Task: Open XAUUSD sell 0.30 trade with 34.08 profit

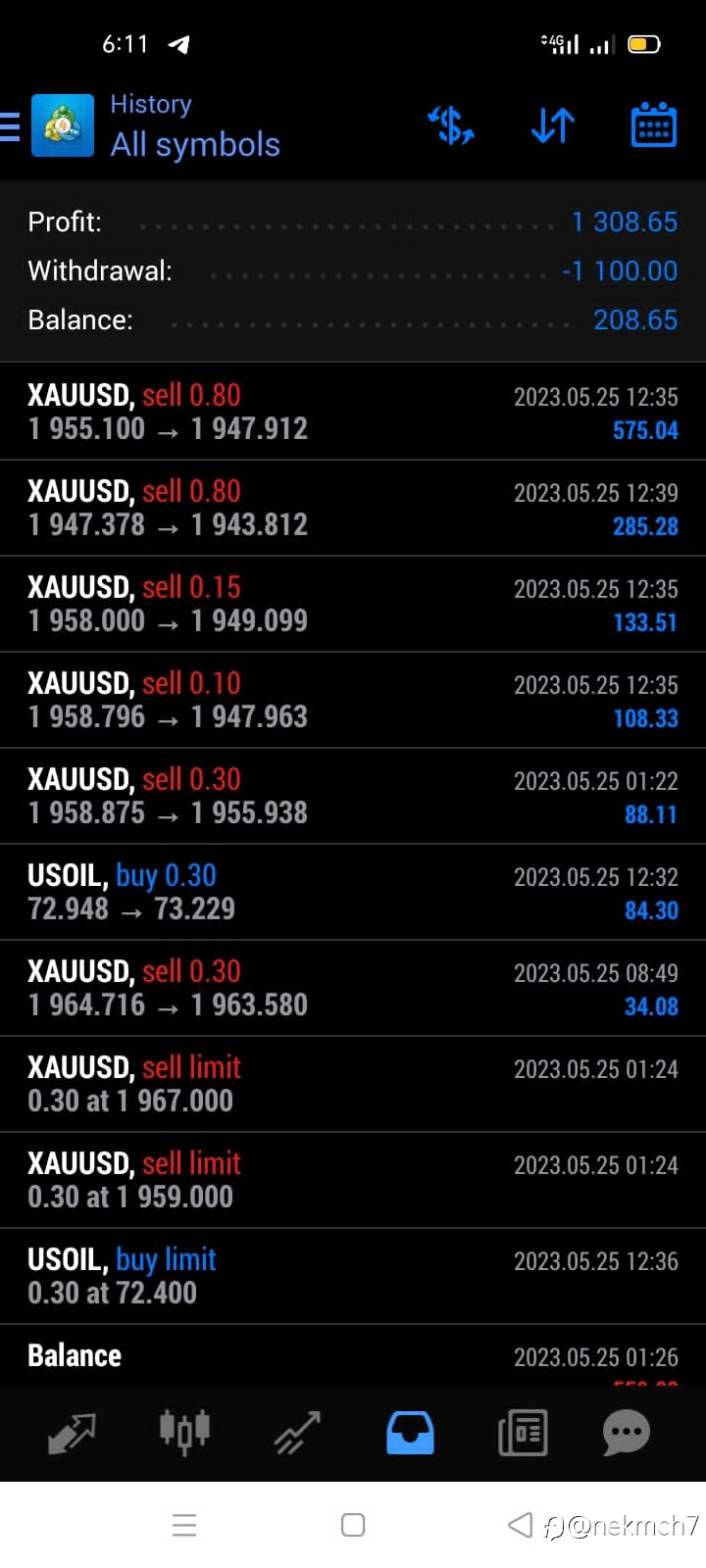Action: (x=353, y=988)
